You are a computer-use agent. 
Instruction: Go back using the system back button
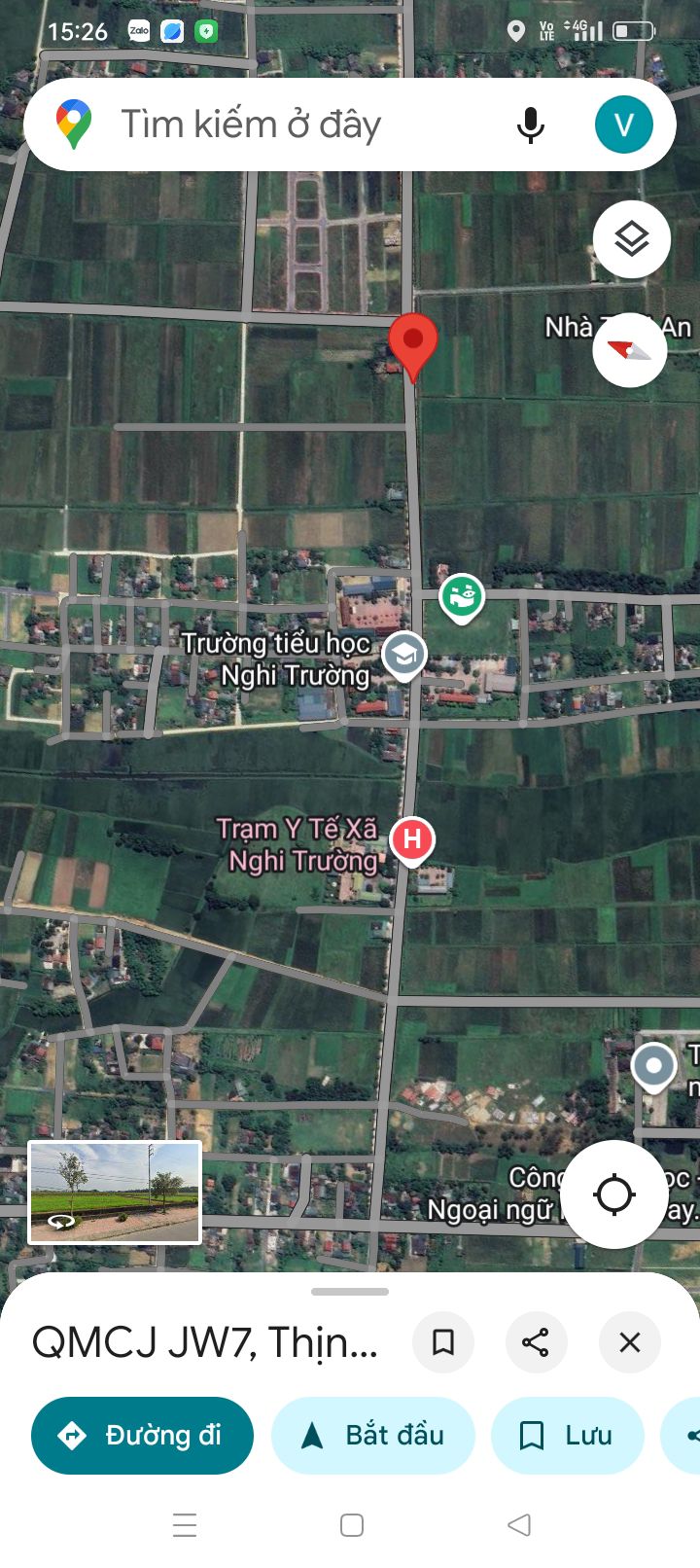[519, 1525]
